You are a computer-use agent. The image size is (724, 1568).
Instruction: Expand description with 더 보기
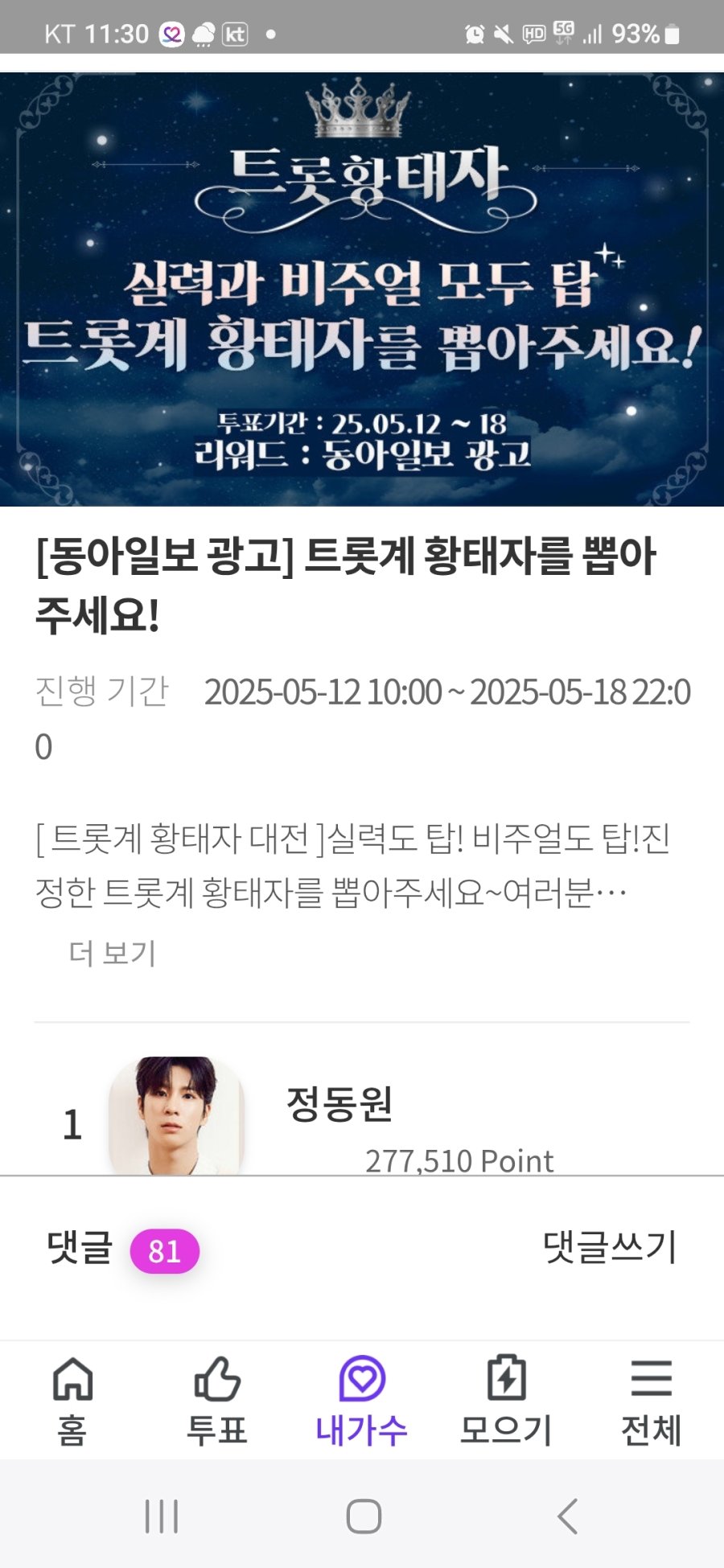[112, 953]
